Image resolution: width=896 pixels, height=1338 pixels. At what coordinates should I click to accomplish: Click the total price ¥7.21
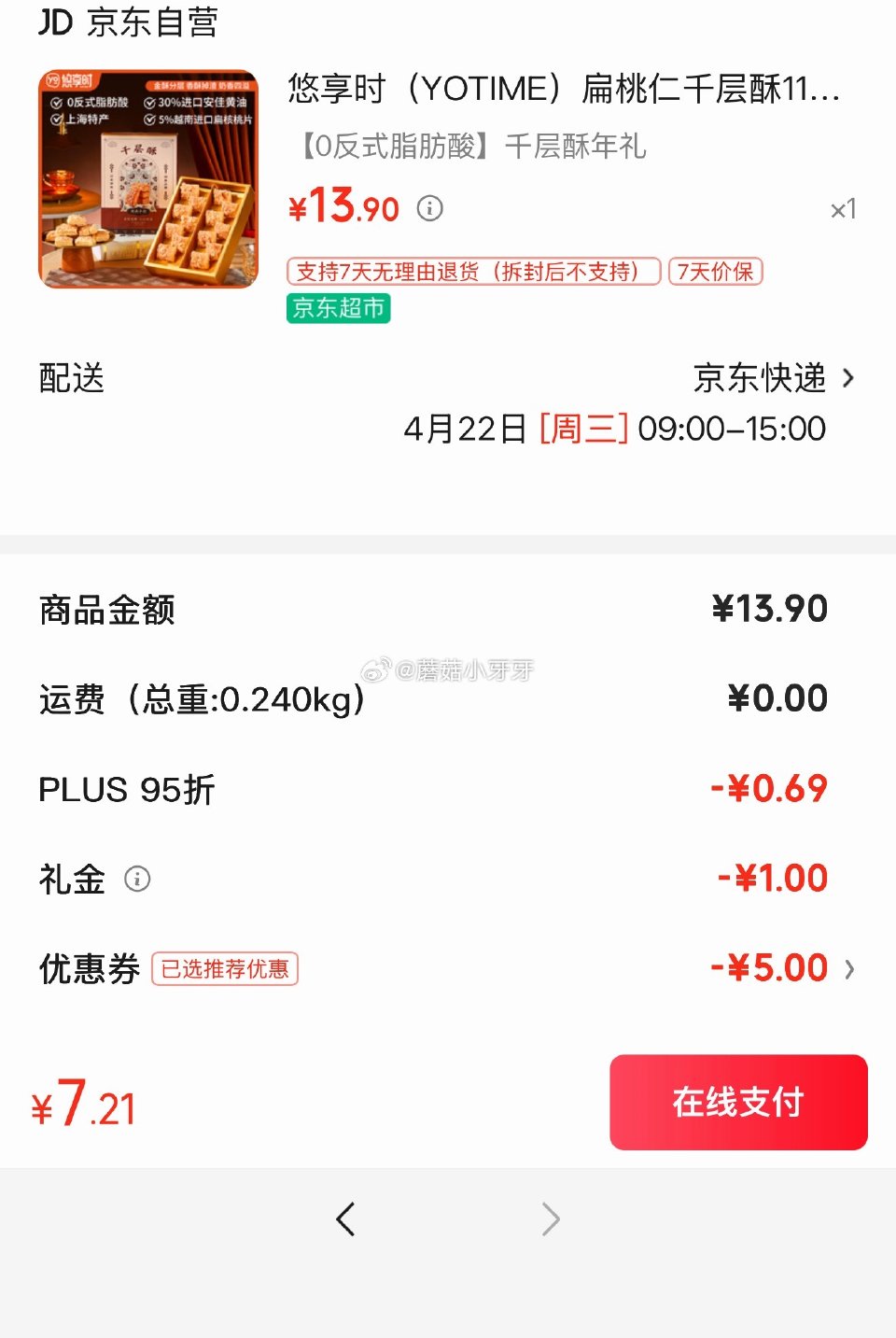tap(82, 1102)
